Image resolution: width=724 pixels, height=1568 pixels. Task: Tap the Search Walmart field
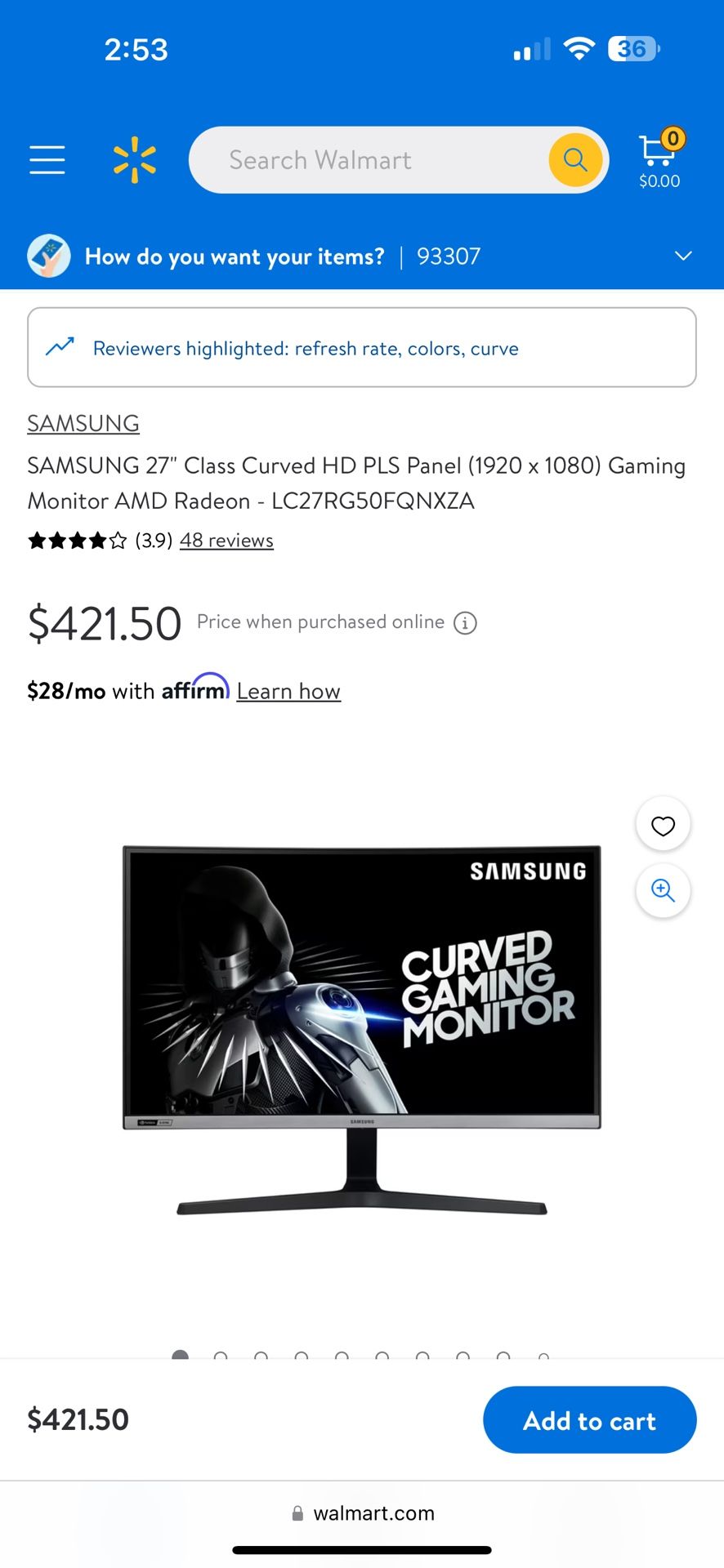(368, 160)
